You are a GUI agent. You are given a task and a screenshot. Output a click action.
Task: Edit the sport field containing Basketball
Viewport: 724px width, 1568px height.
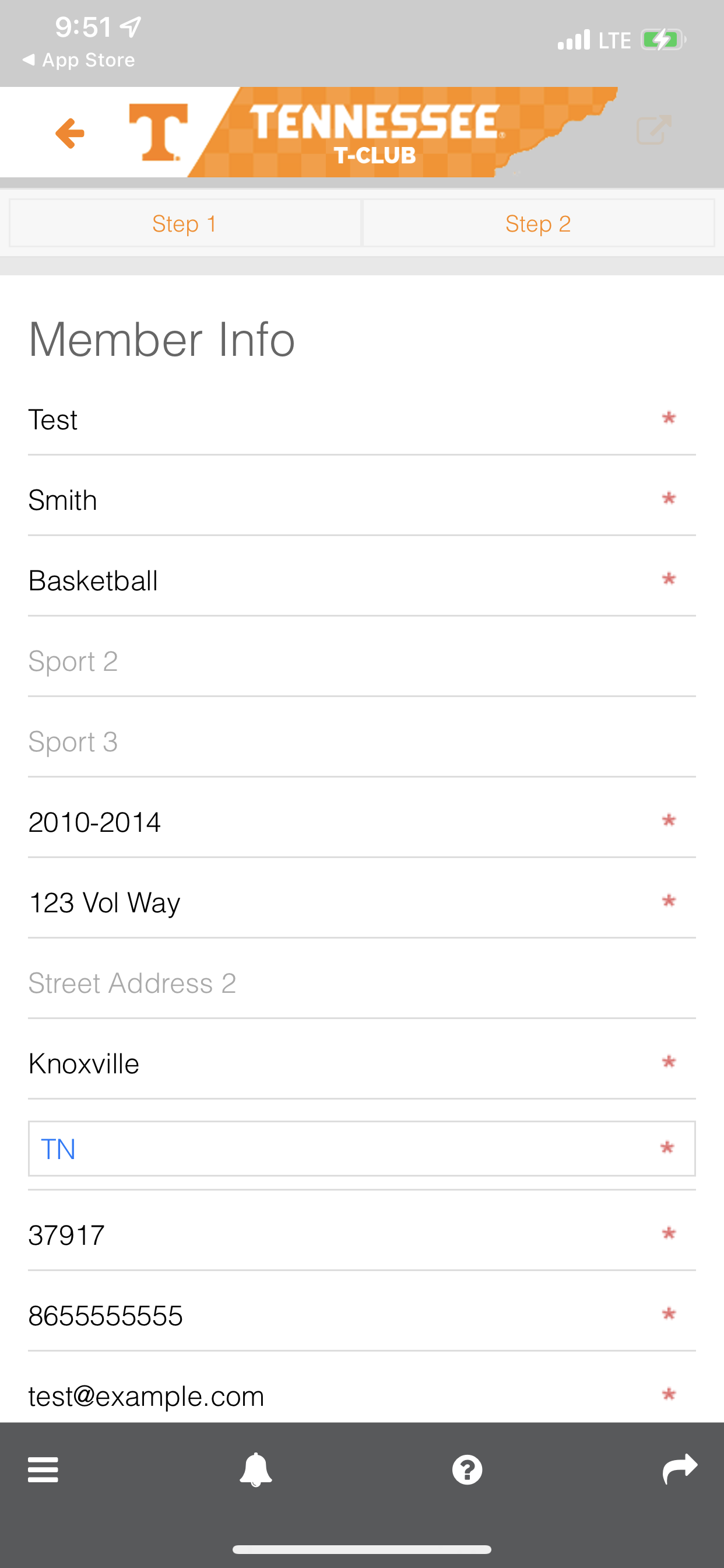coord(340,580)
